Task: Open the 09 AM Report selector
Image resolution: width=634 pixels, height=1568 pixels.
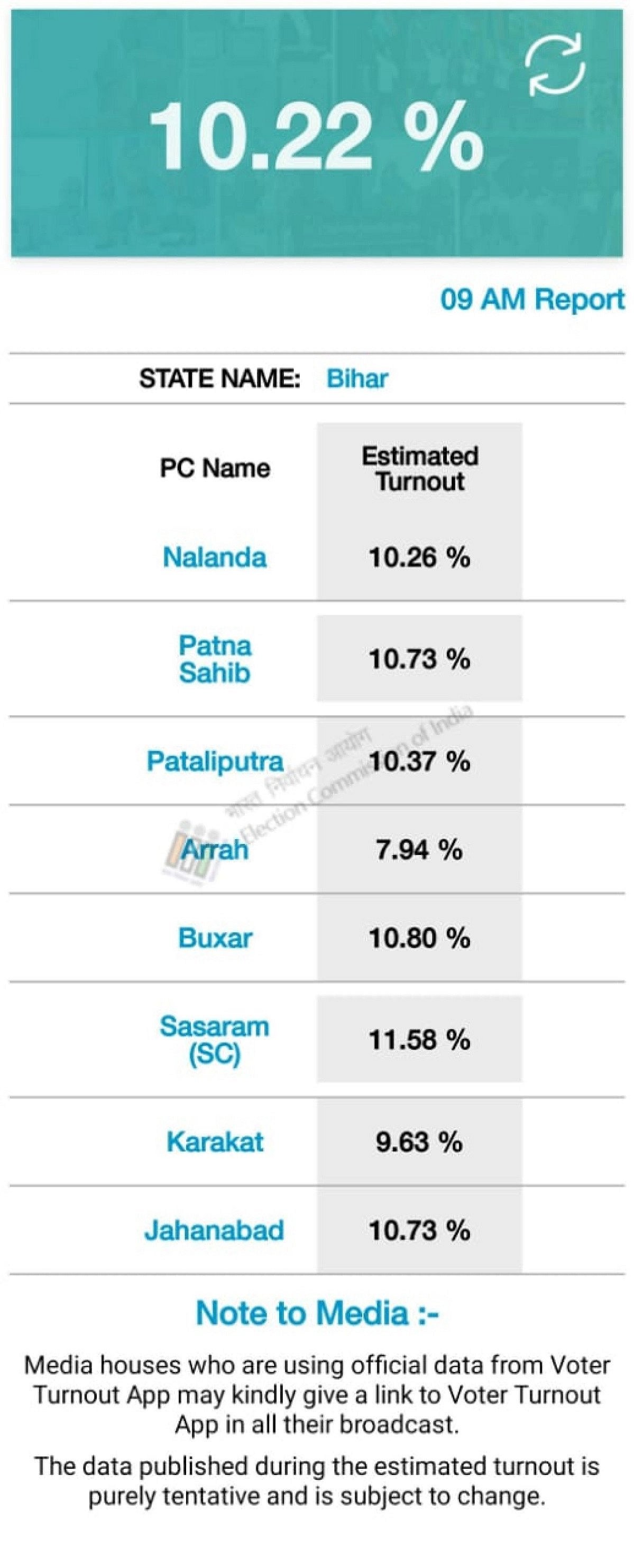Action: (533, 300)
